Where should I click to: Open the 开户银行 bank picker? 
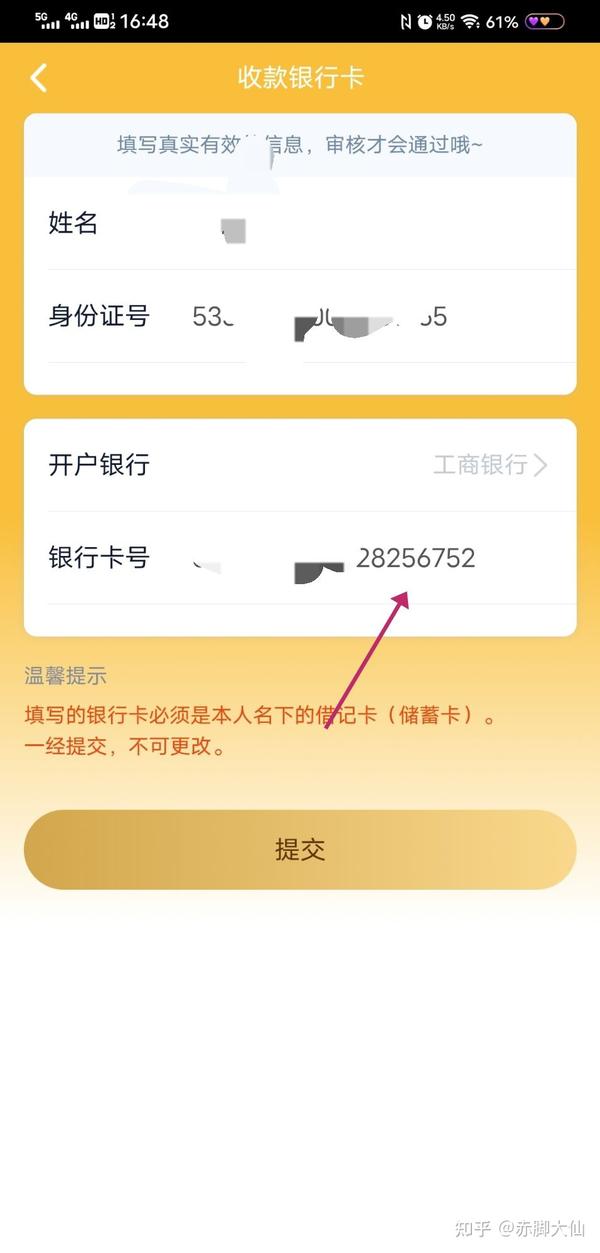pyautogui.click(x=490, y=465)
